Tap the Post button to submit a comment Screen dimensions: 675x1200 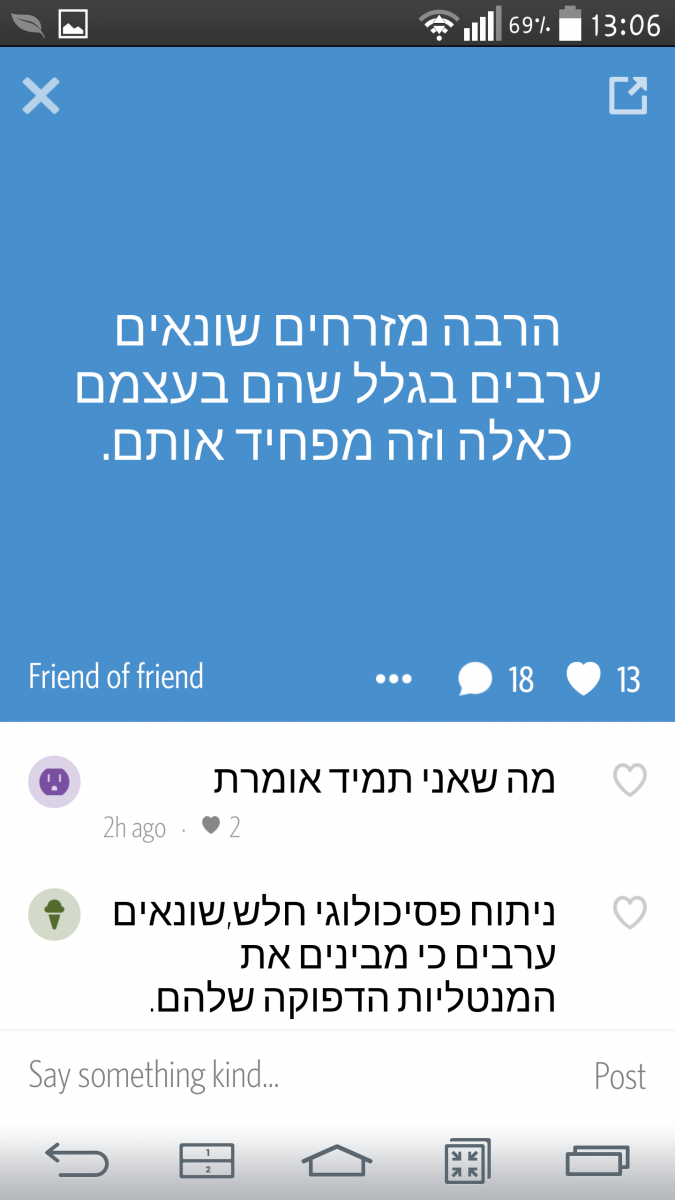(620, 1076)
